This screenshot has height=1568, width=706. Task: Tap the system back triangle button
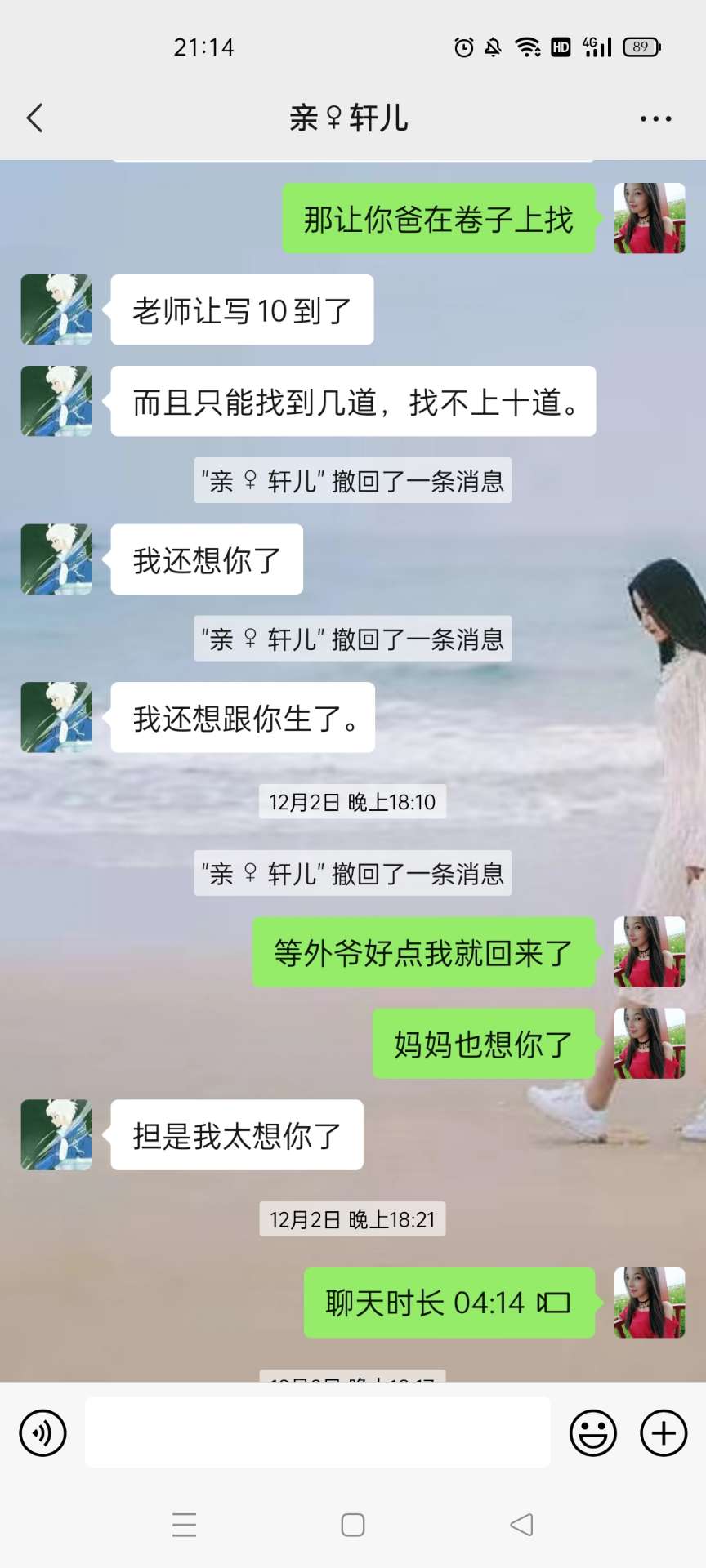coord(521,1525)
